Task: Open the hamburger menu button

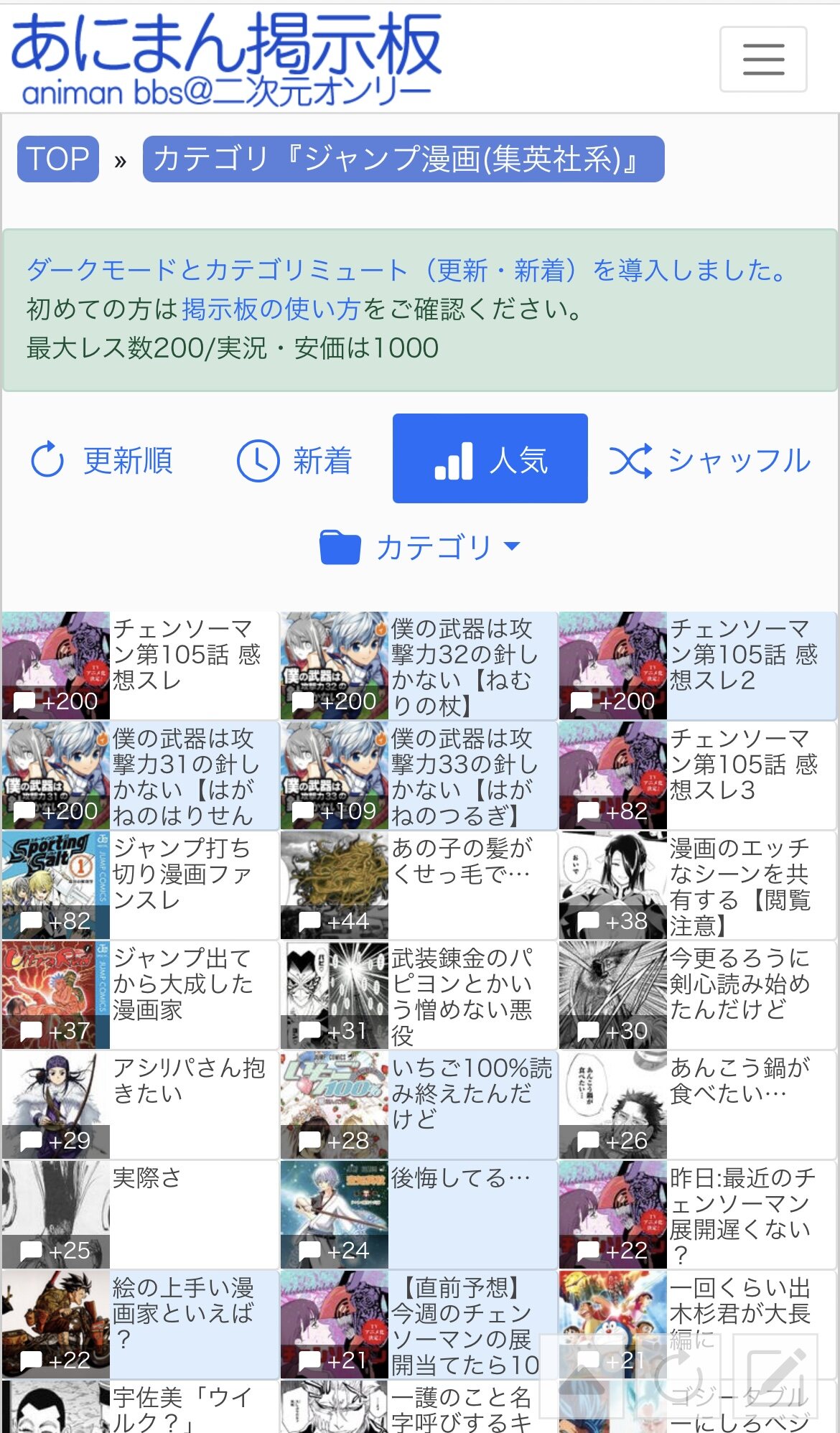Action: (x=763, y=60)
